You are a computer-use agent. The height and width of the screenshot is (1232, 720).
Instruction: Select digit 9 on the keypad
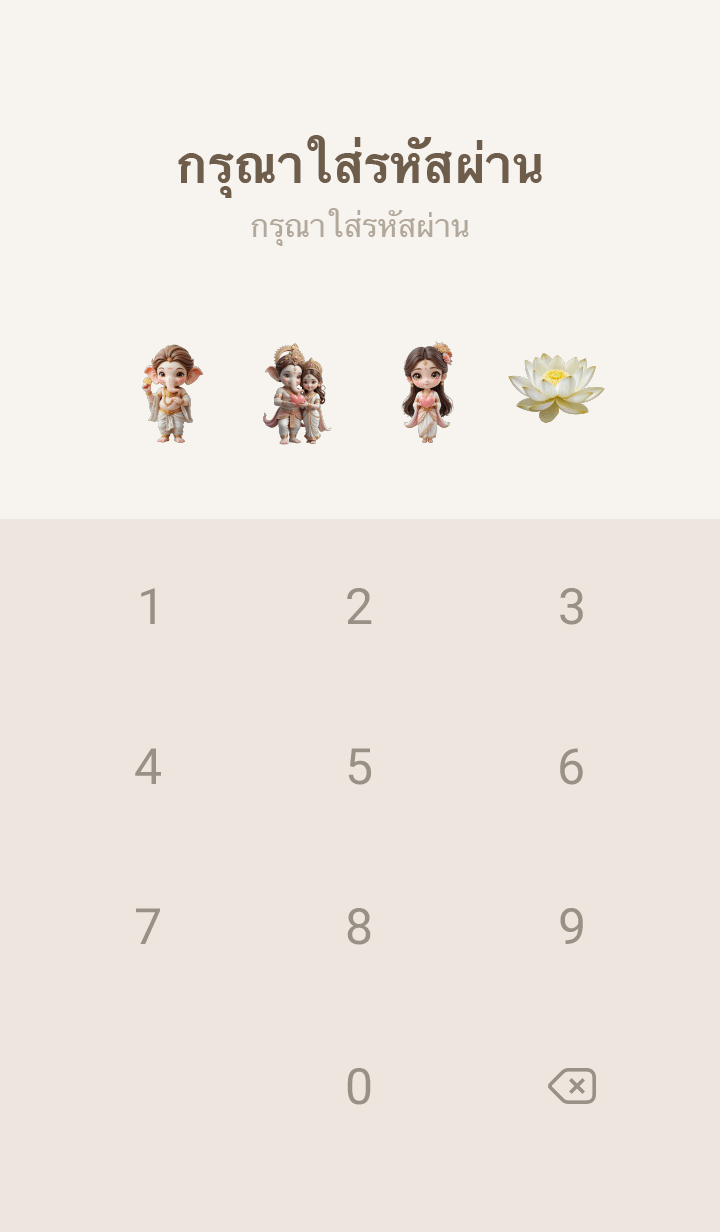tap(571, 927)
